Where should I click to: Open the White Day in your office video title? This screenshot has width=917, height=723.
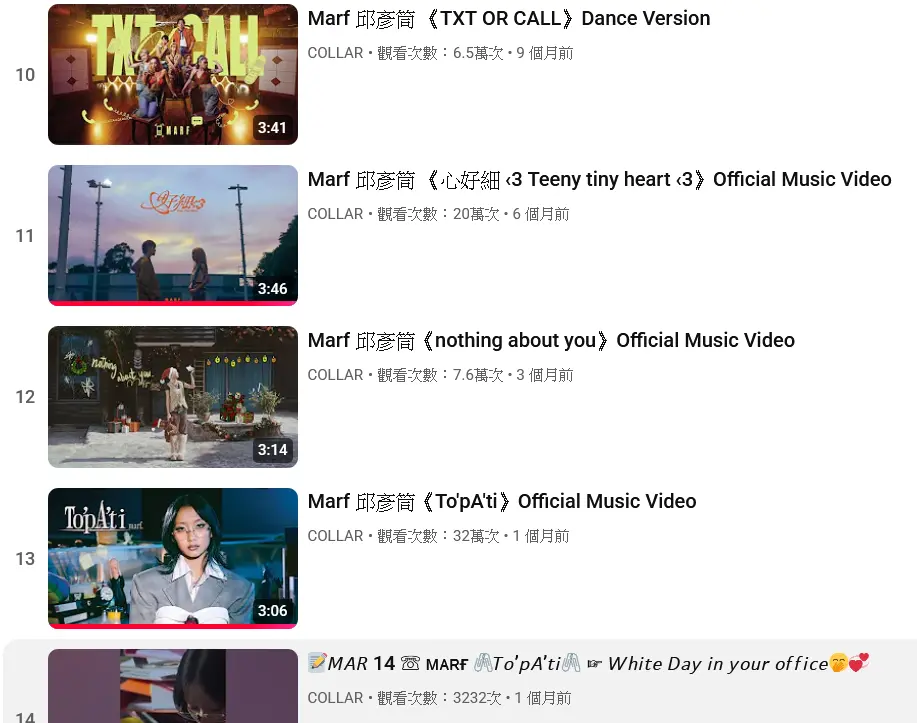(588, 663)
